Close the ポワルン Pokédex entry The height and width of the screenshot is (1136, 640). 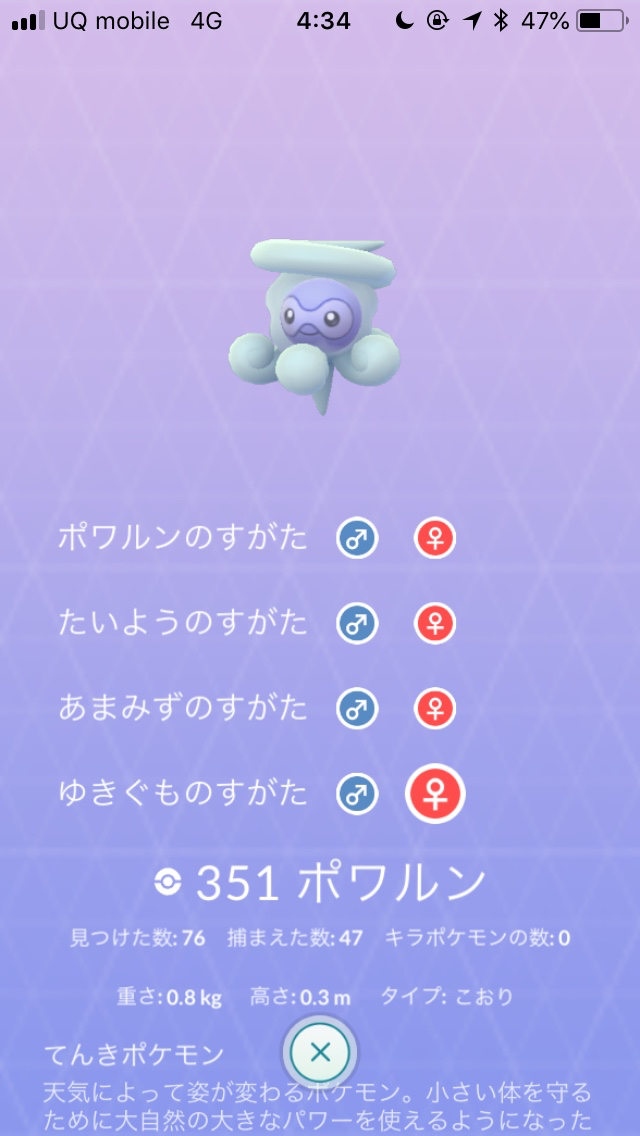pos(320,1051)
